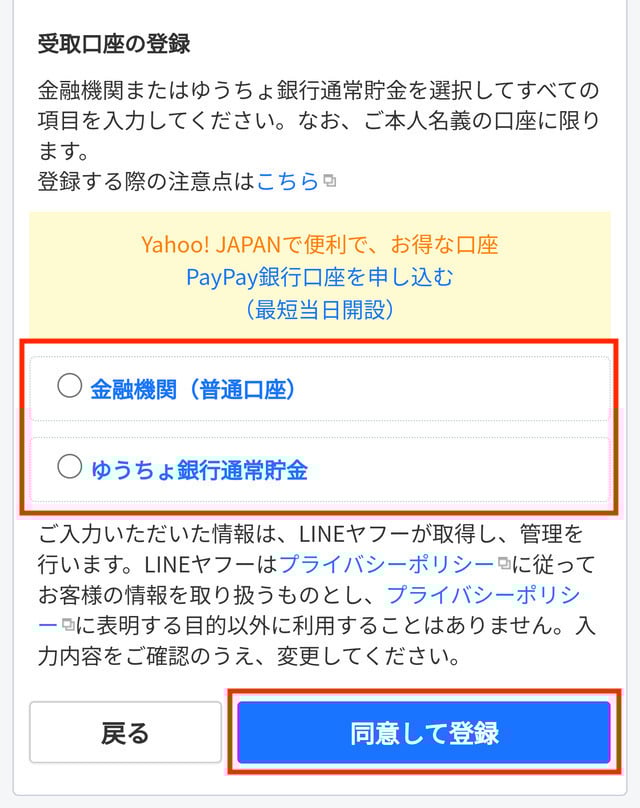640x808 pixels.
Task: Open the こちら registration notes link
Action: tap(288, 182)
